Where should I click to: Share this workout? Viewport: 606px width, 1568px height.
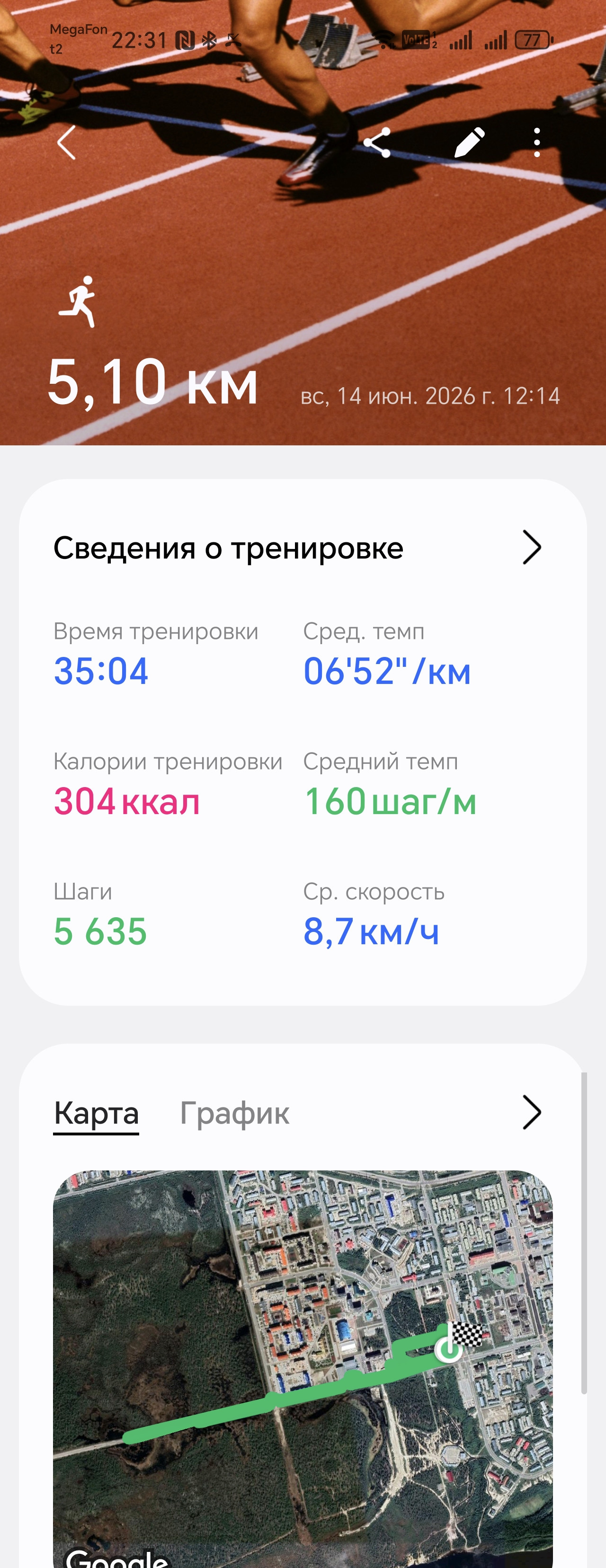377,143
